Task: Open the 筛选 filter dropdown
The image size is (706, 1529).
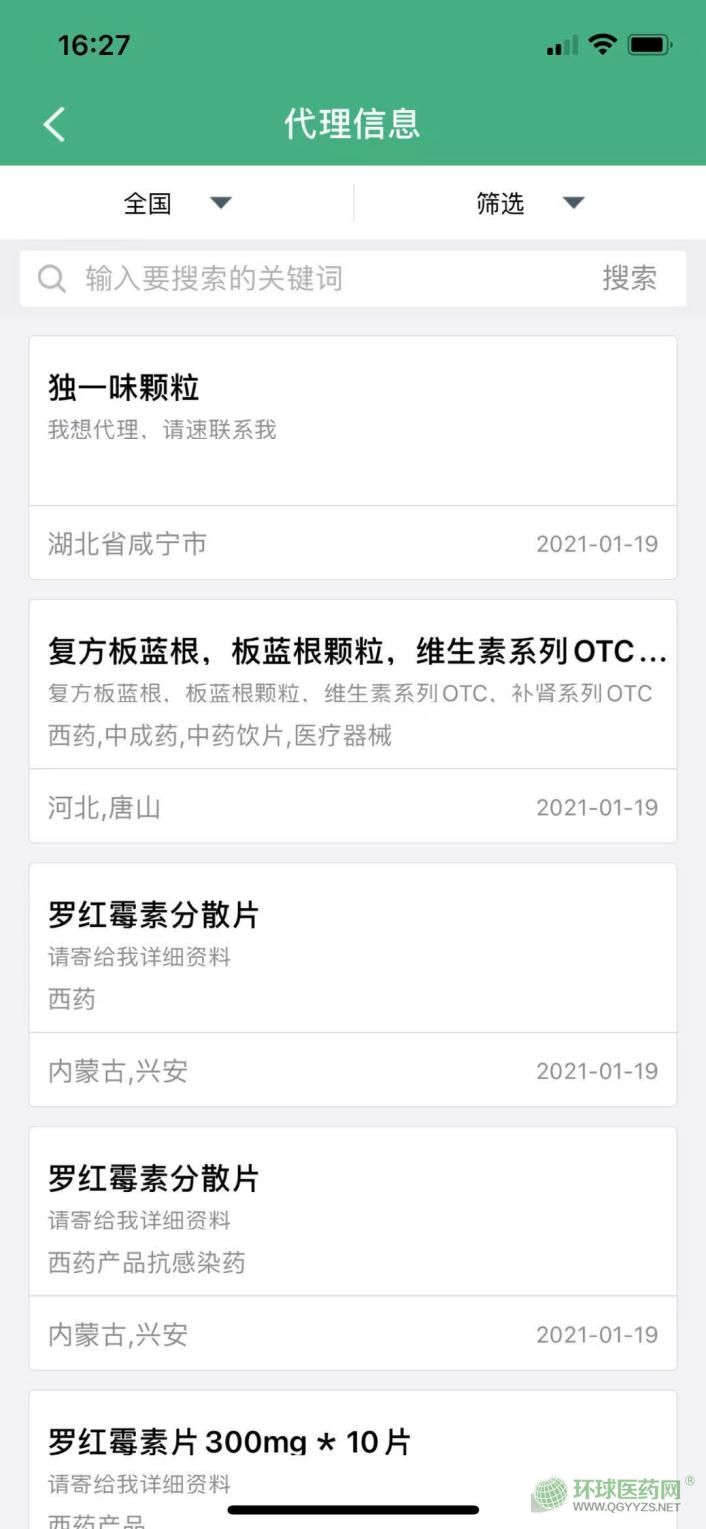Action: (x=529, y=203)
